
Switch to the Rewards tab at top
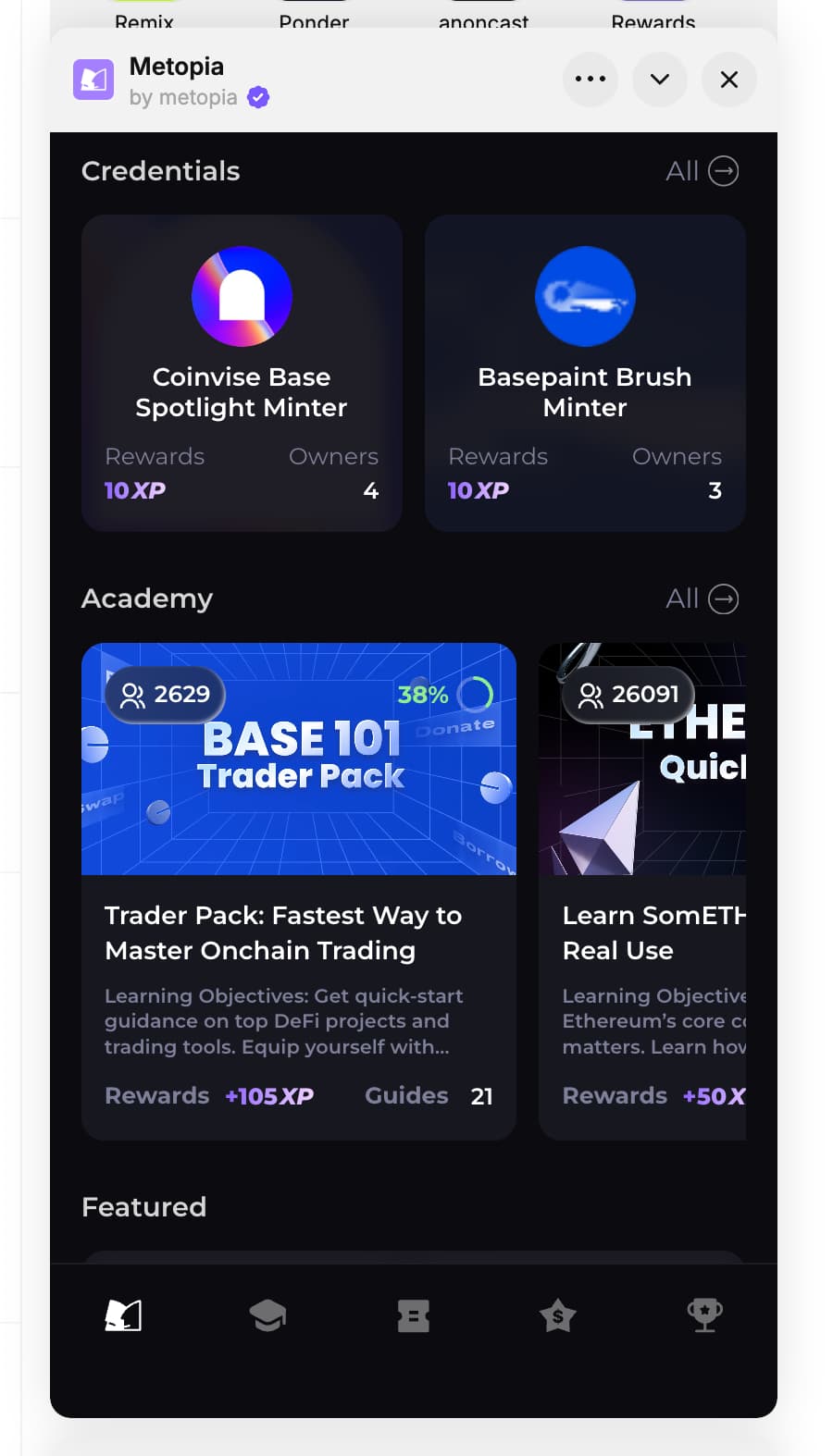[x=653, y=20]
